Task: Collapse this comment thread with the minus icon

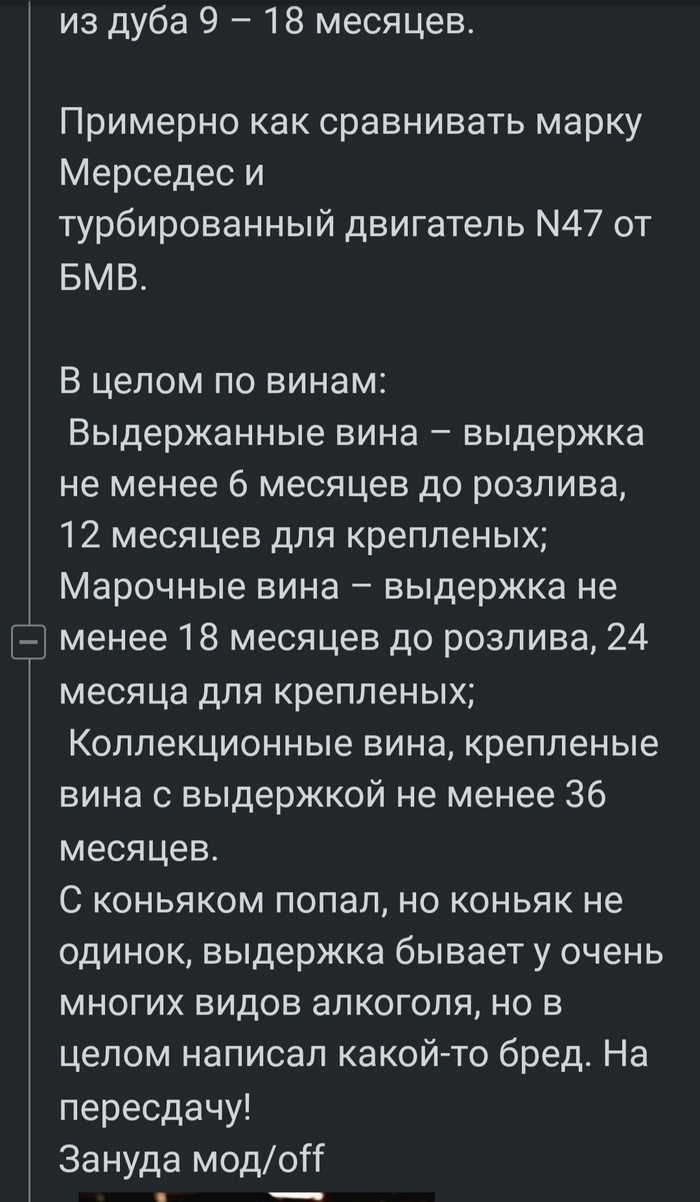Action: coord(24,640)
